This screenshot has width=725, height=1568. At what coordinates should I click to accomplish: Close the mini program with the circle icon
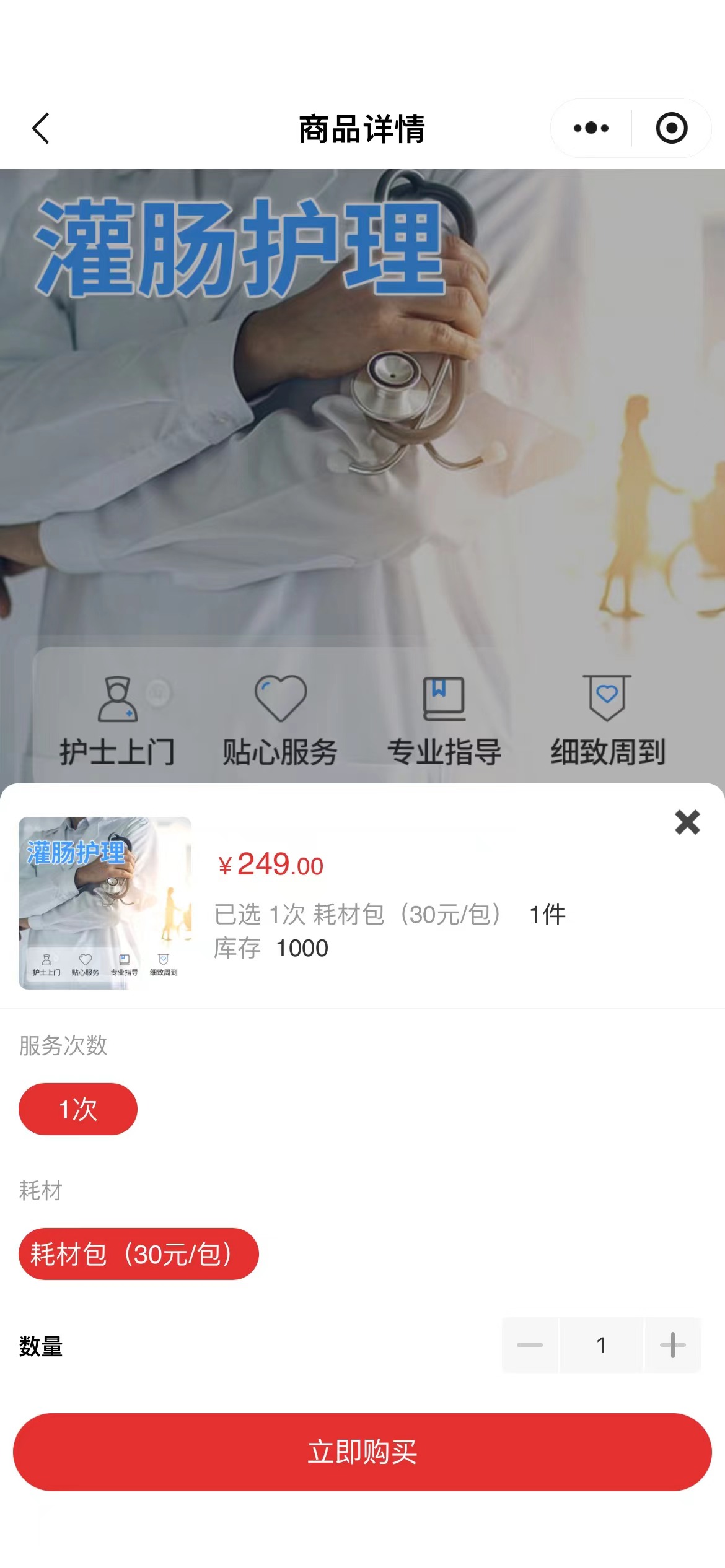point(672,128)
